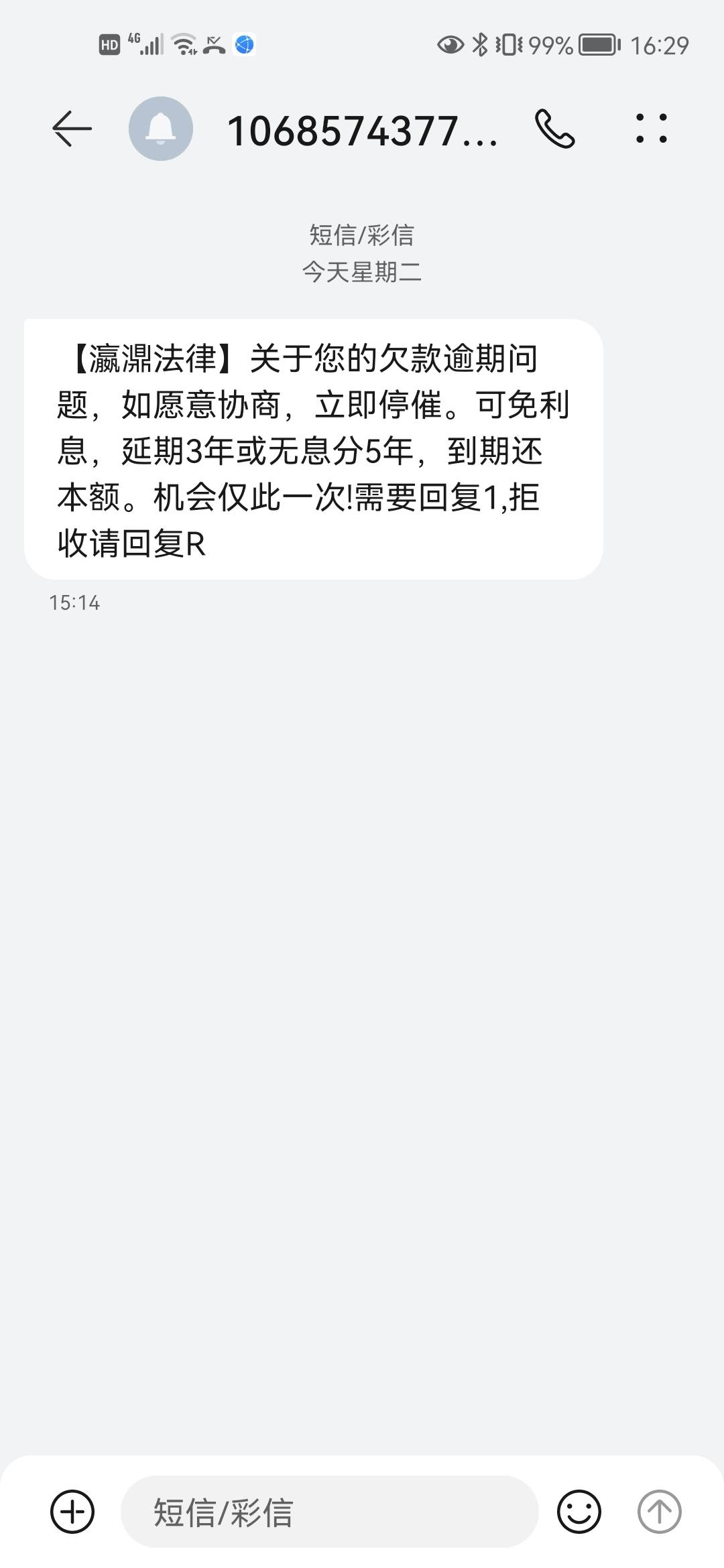
Task: Tap the sender avatar with bell icon
Action: (x=161, y=129)
